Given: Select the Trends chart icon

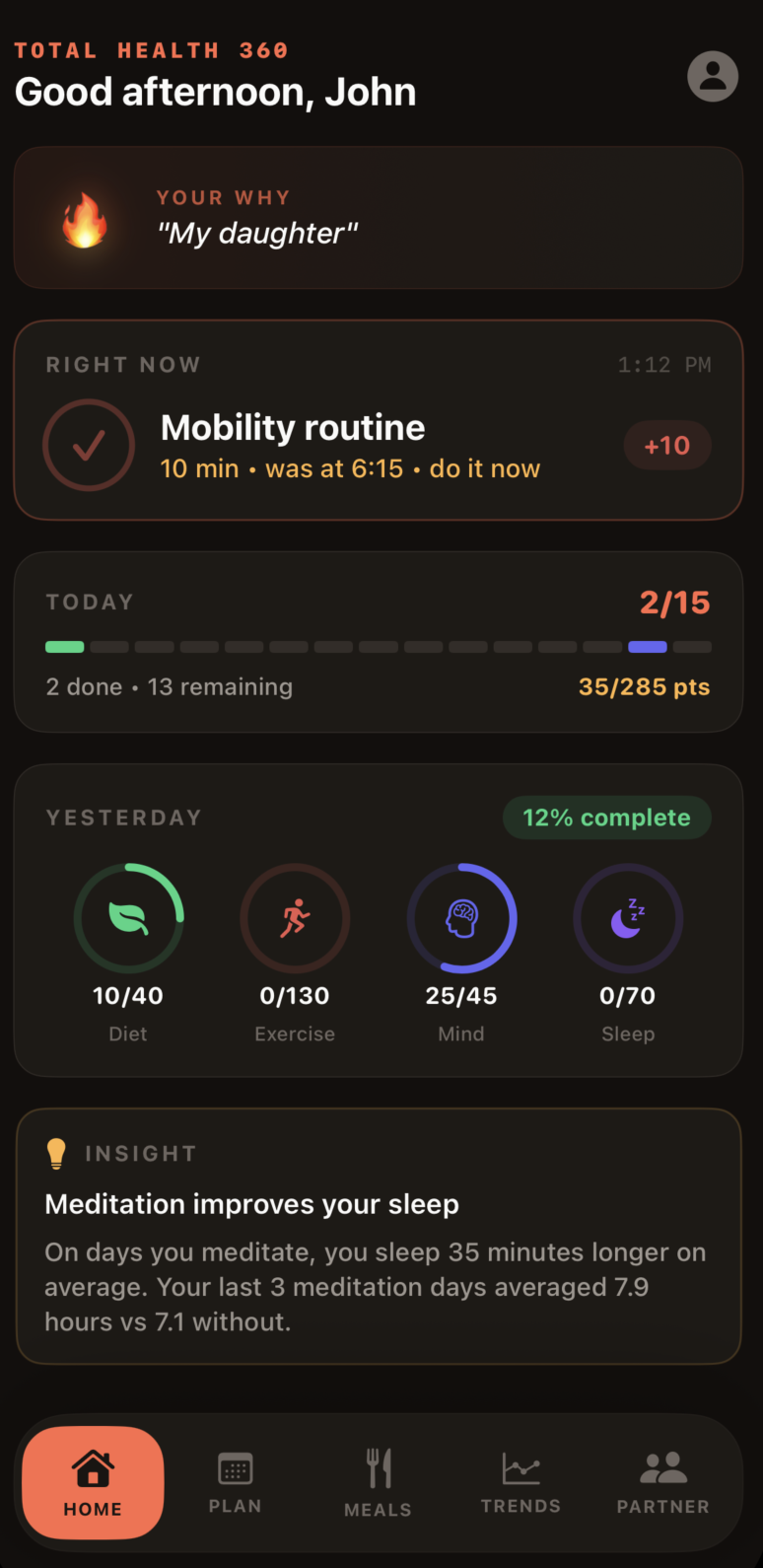Looking at the screenshot, I should coord(520,1469).
